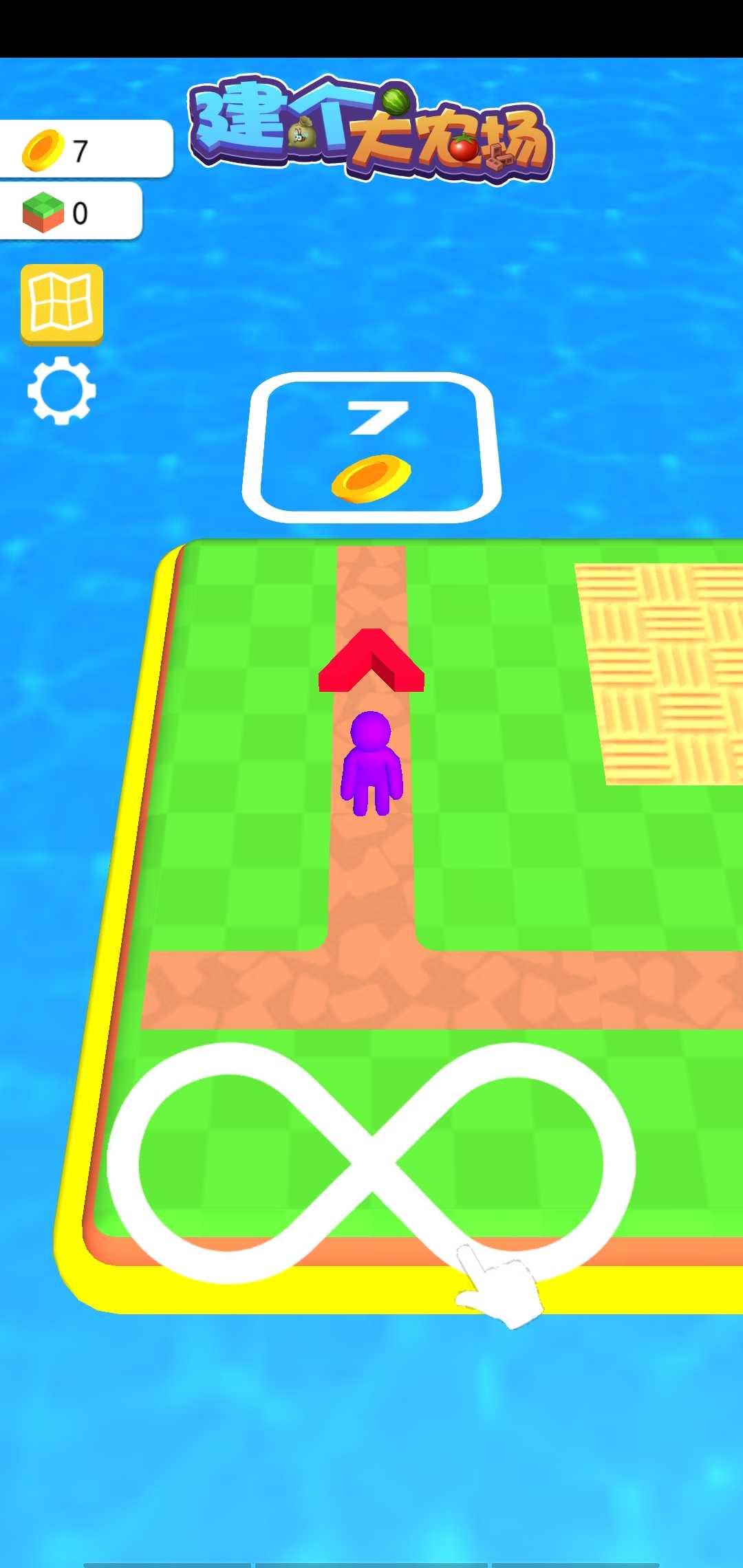Open the yellow map button

tap(62, 303)
